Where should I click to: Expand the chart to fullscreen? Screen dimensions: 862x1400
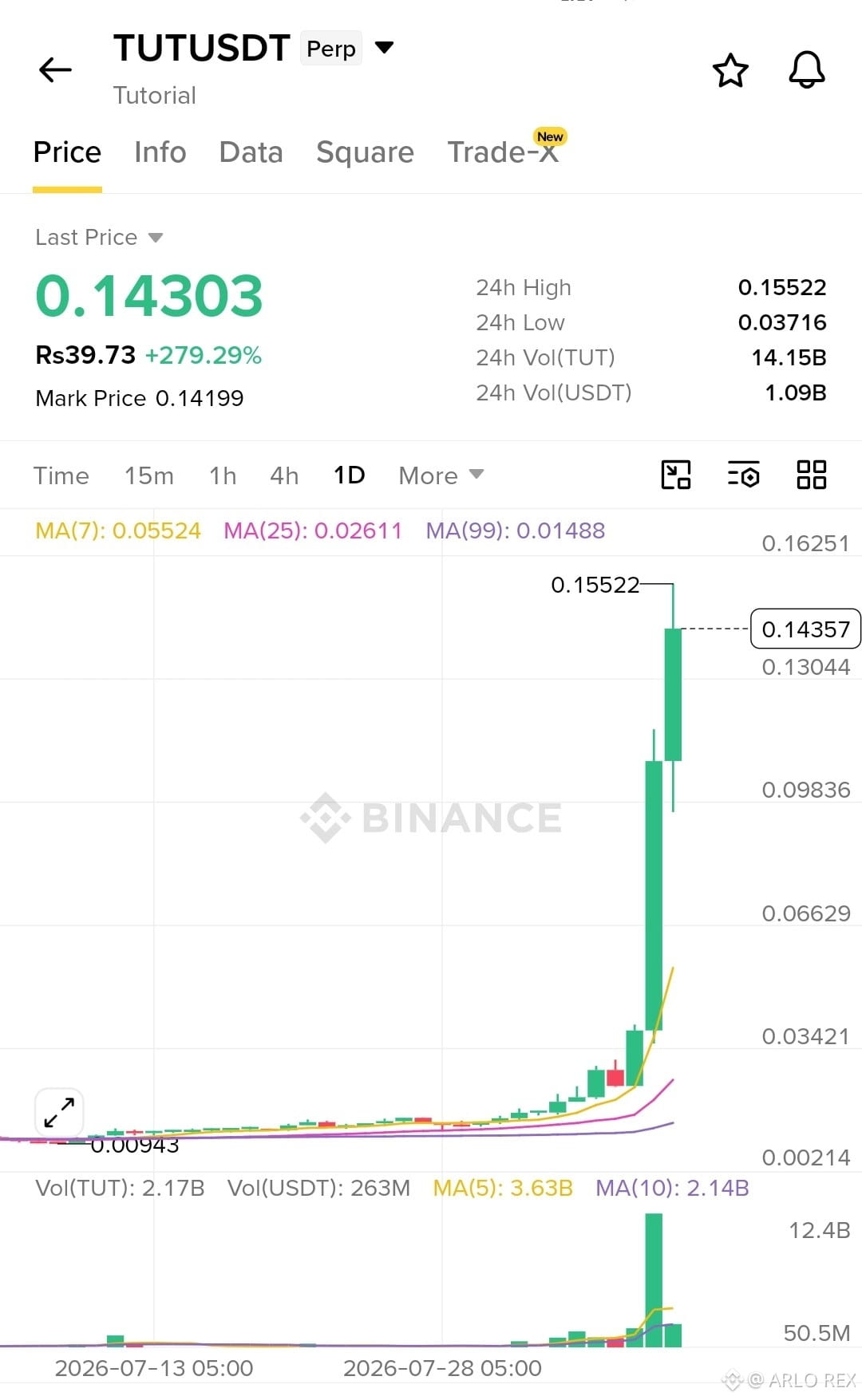pyautogui.click(x=59, y=1112)
